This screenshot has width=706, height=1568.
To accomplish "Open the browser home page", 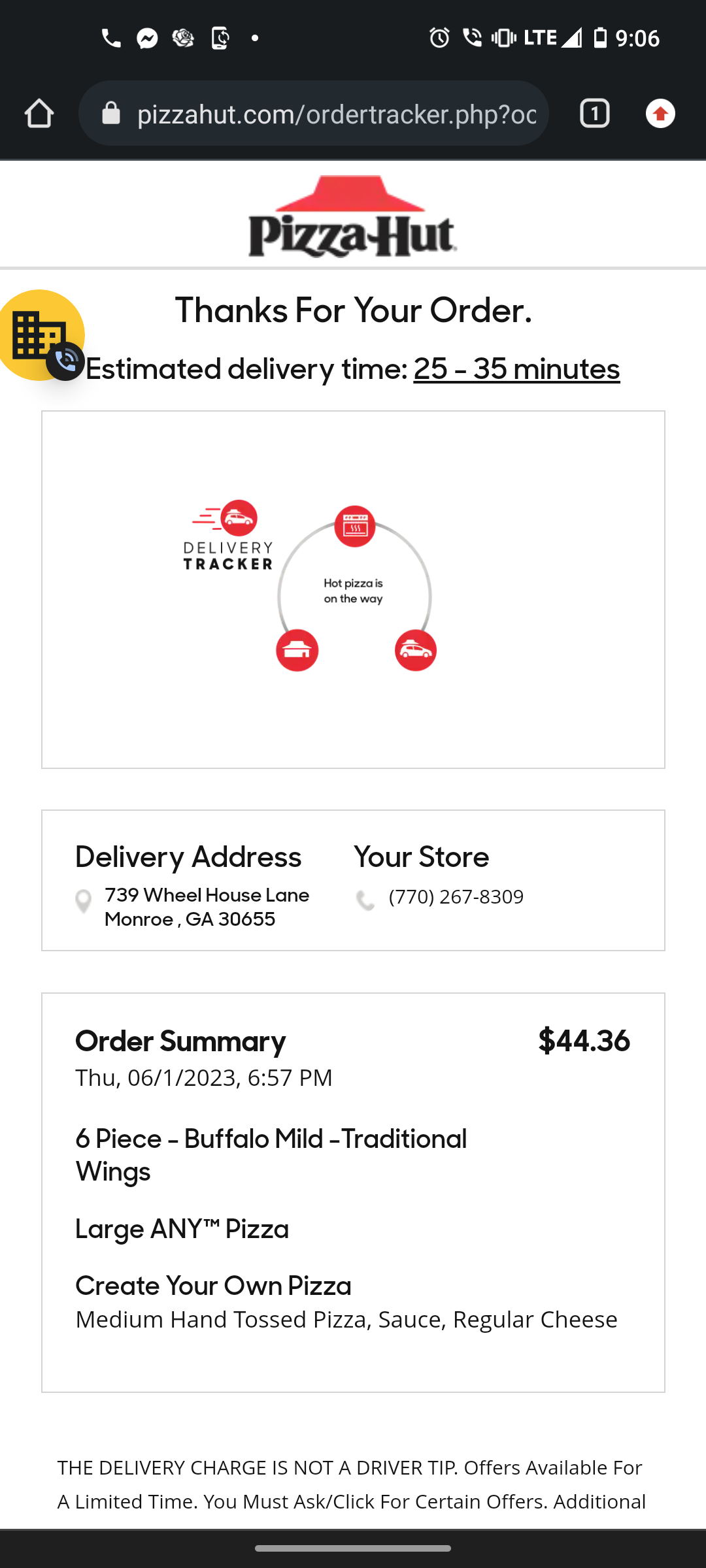I will (39, 114).
